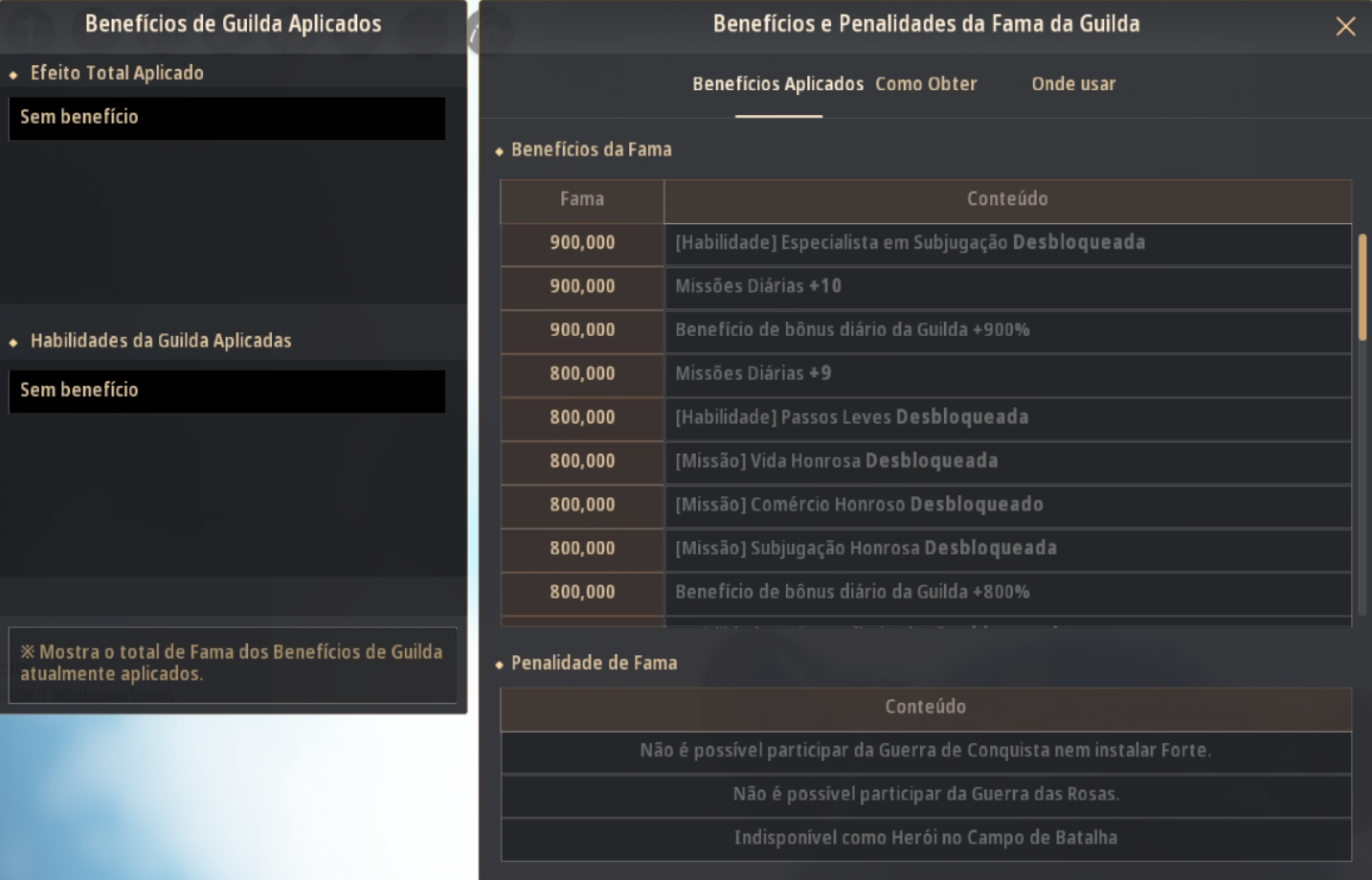Close the Fama da Guilda window
Screen dimensions: 1372x880
(x=1345, y=27)
